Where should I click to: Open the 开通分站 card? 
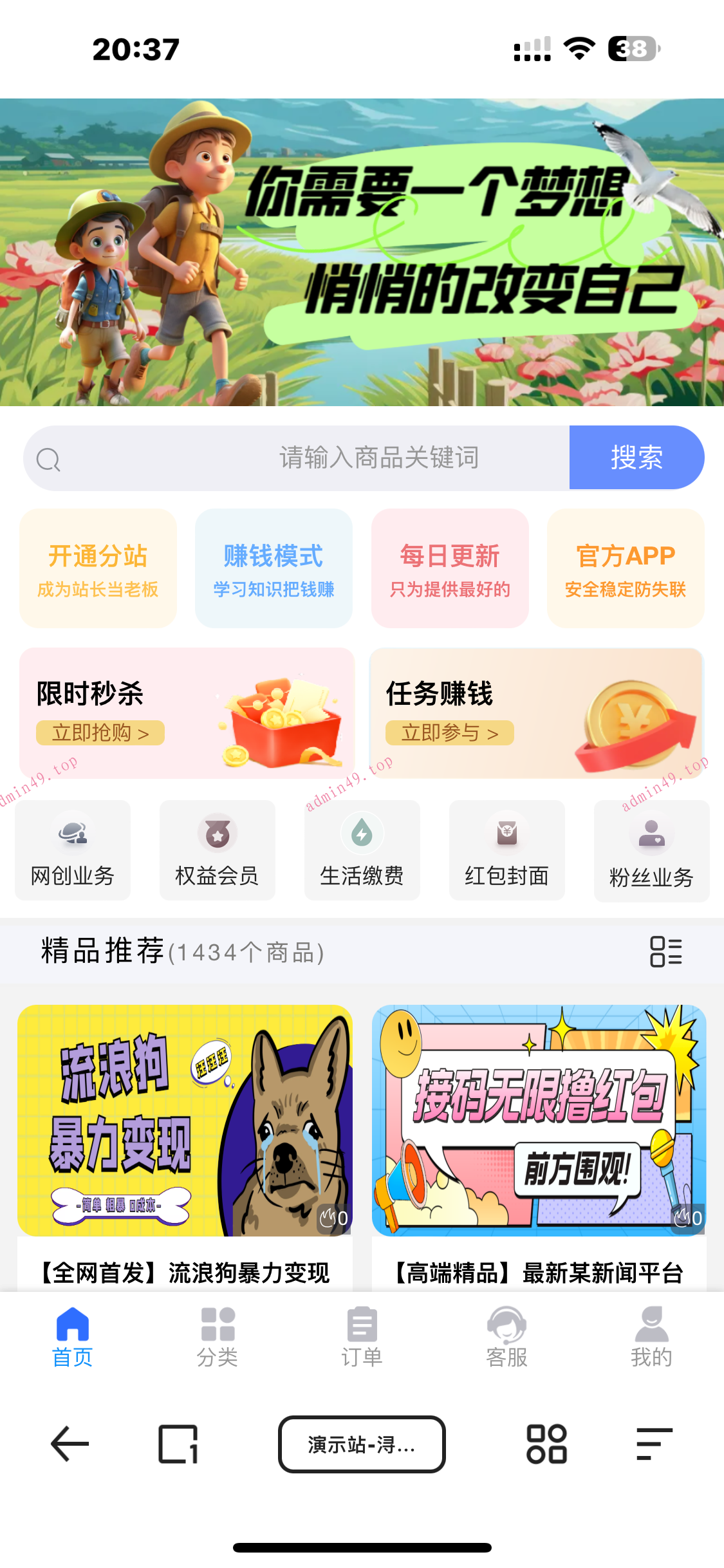(98, 568)
